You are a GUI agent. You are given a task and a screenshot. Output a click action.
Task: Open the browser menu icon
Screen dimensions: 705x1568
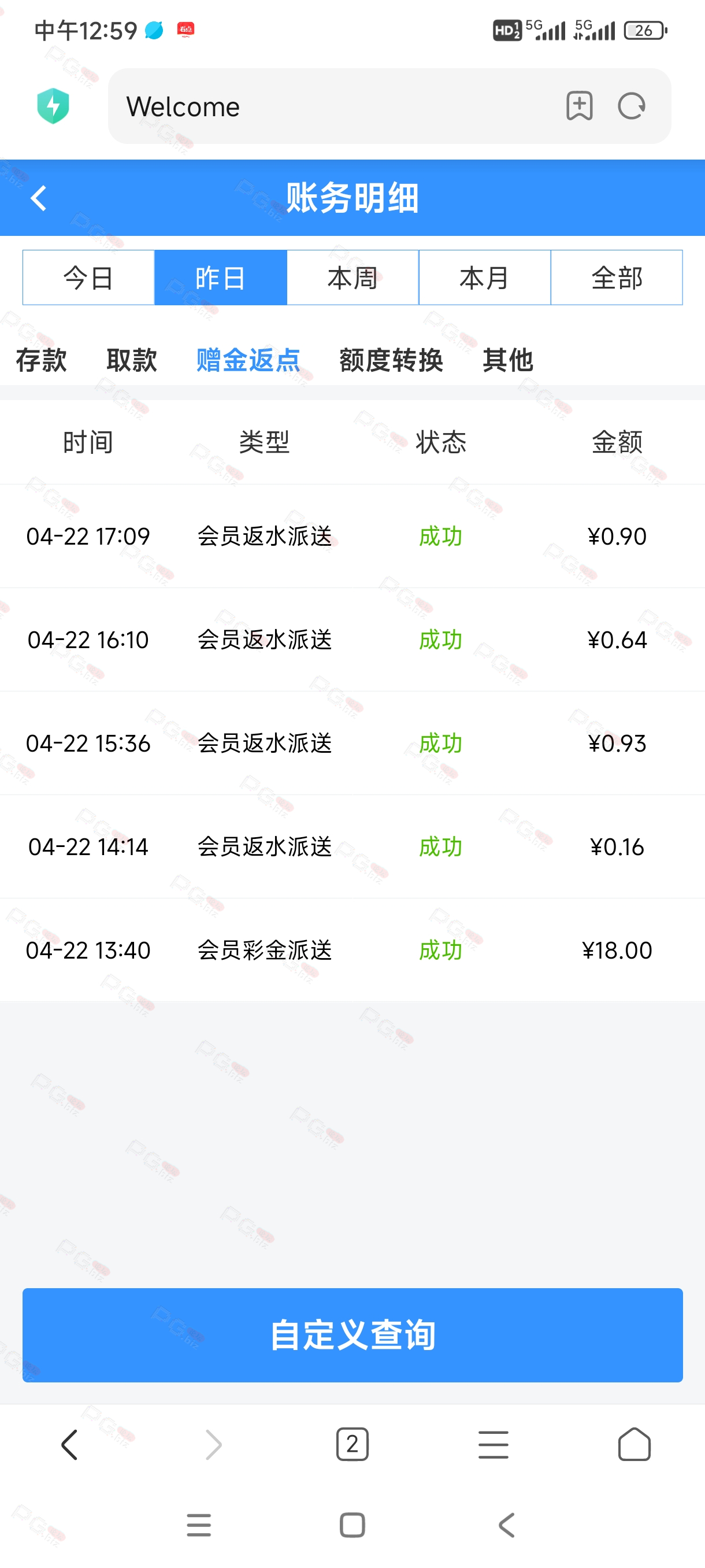pos(493,1444)
